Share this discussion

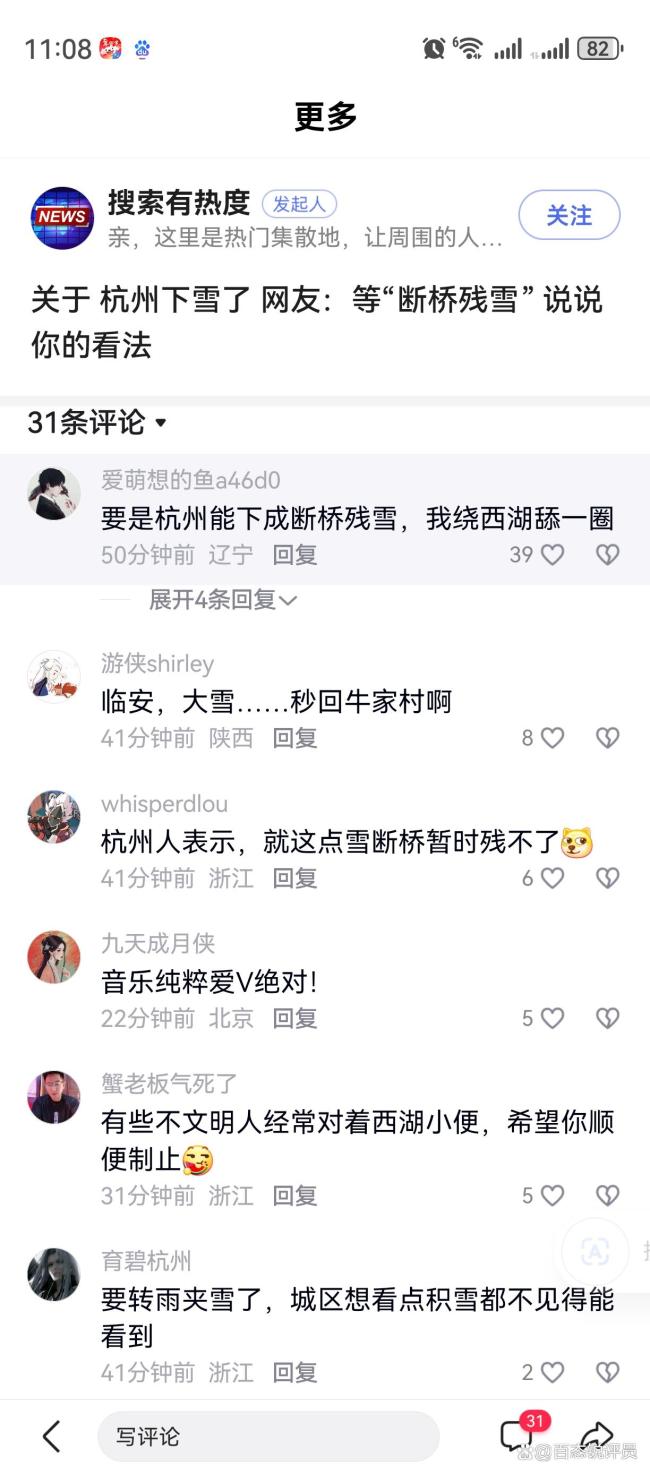point(596,1436)
